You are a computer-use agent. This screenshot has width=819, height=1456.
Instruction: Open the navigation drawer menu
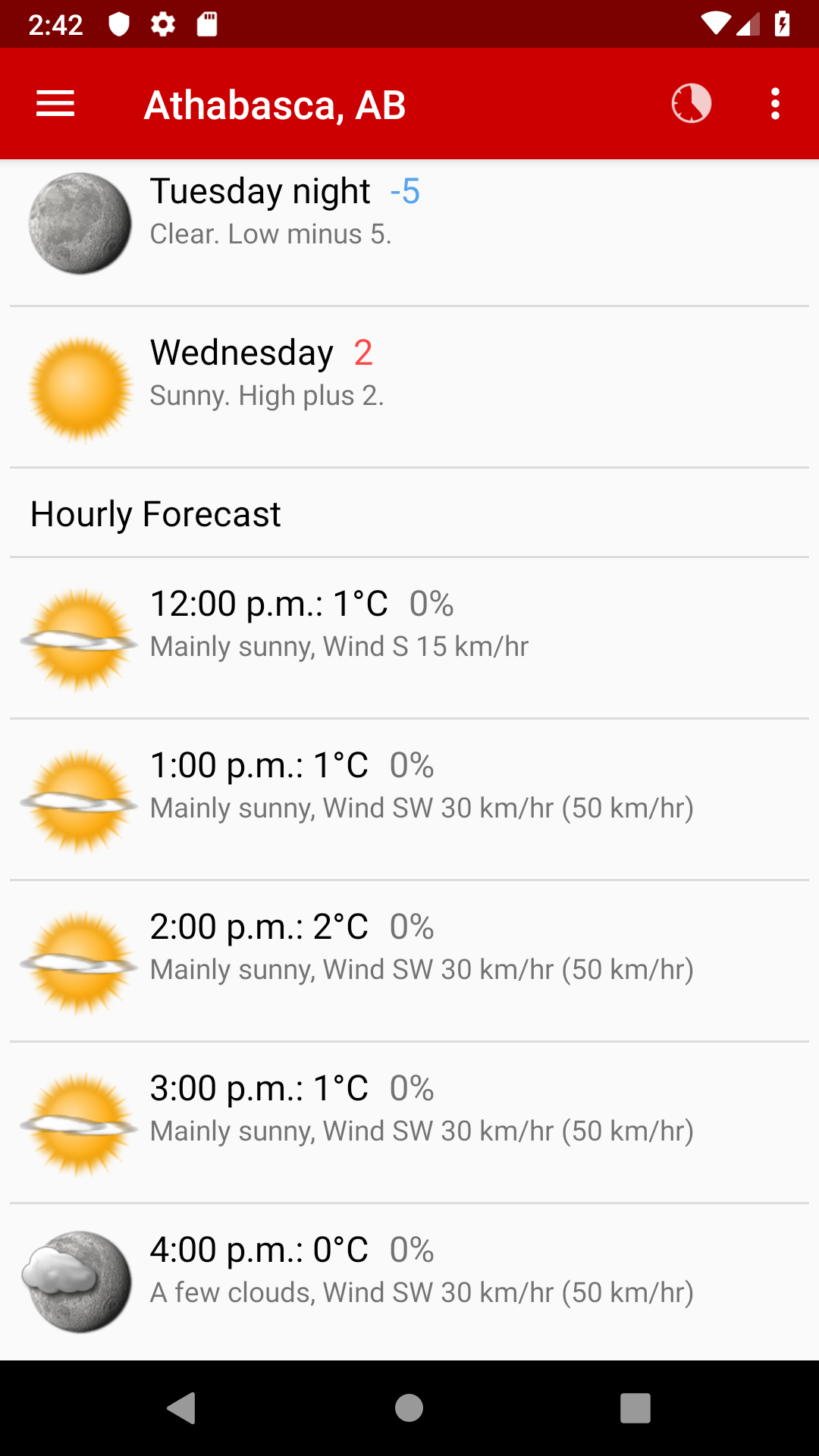[55, 104]
